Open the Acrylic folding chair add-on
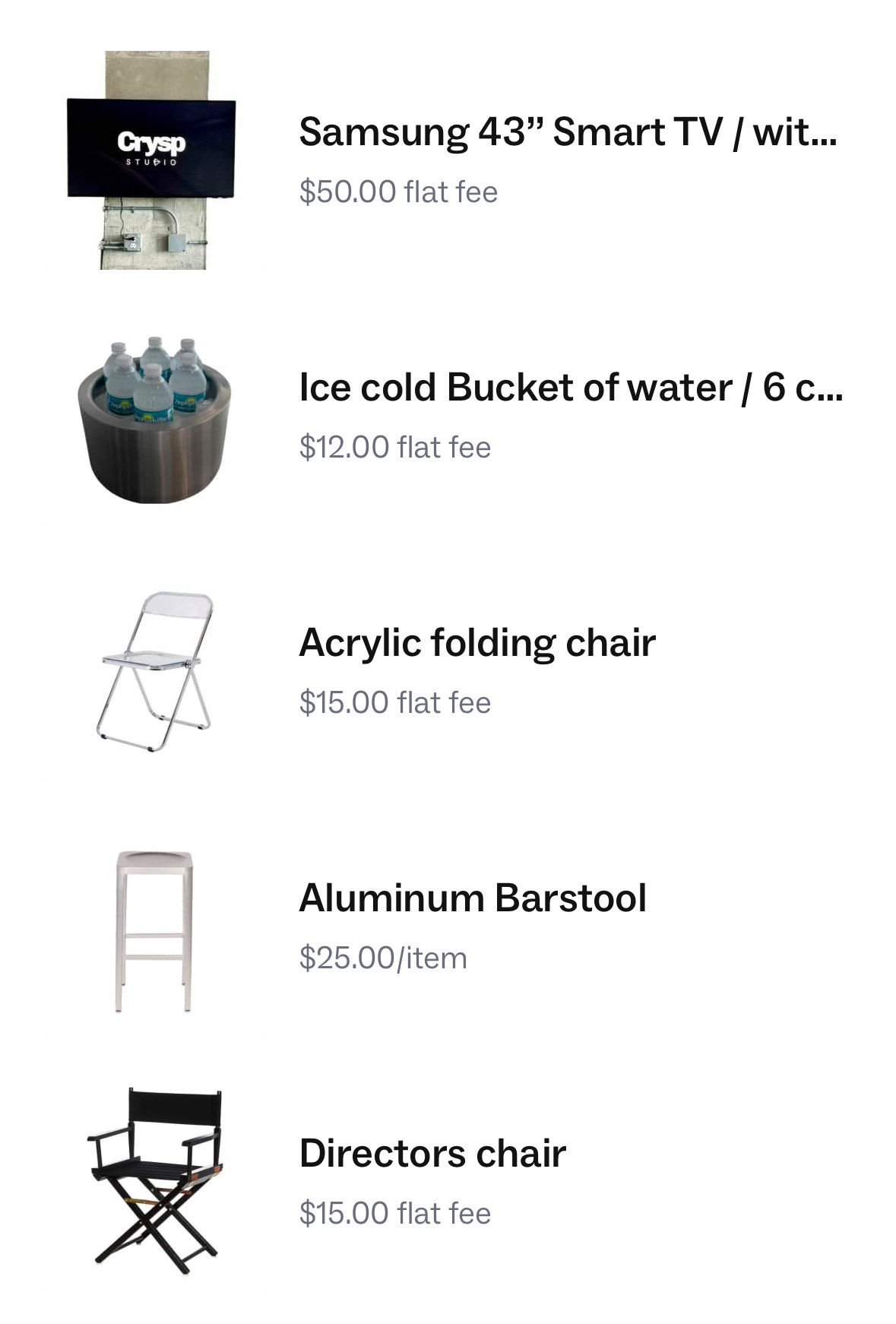896x1324 pixels. [476, 643]
